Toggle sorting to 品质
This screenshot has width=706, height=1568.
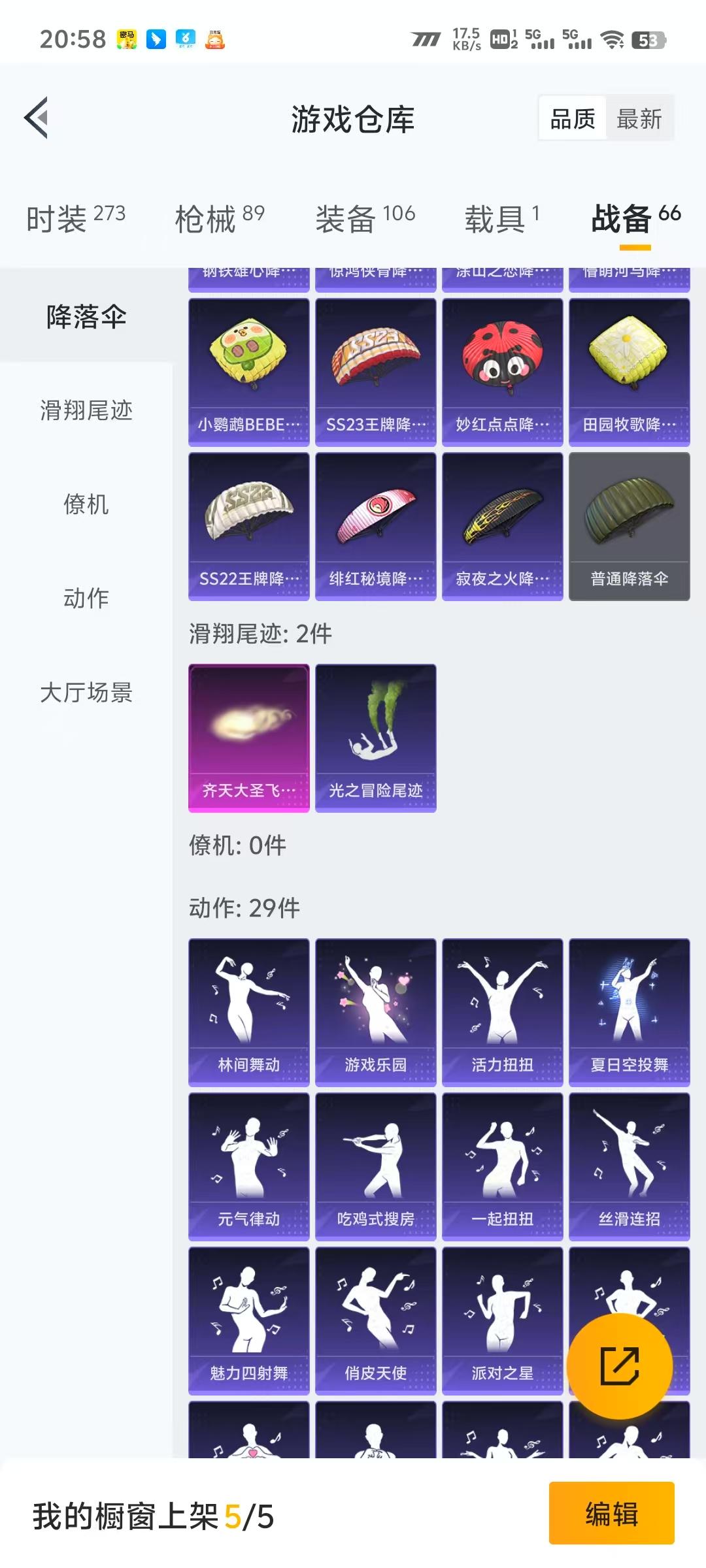571,119
